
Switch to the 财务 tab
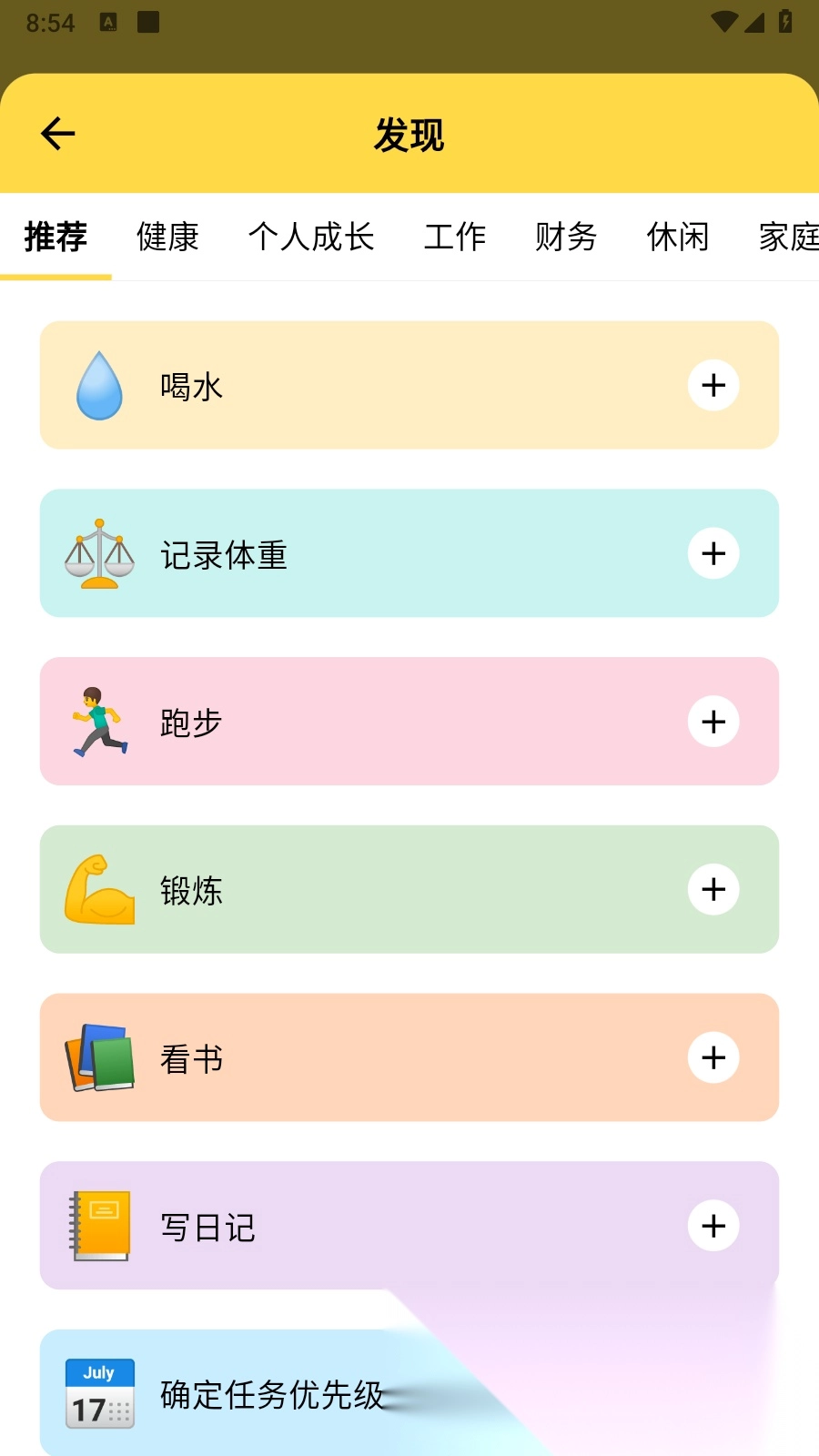click(565, 237)
